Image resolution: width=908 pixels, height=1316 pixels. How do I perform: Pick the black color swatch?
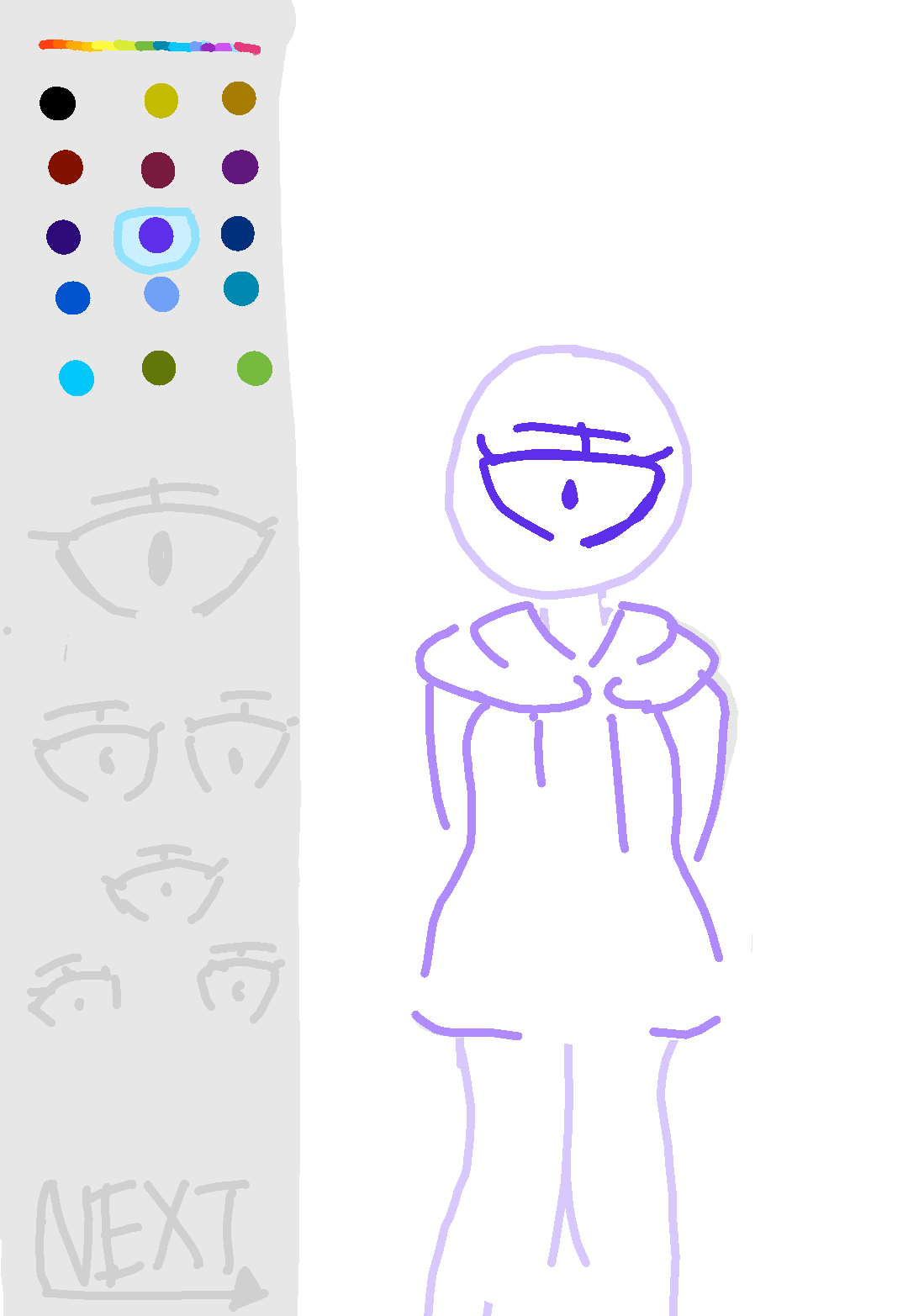(x=57, y=103)
